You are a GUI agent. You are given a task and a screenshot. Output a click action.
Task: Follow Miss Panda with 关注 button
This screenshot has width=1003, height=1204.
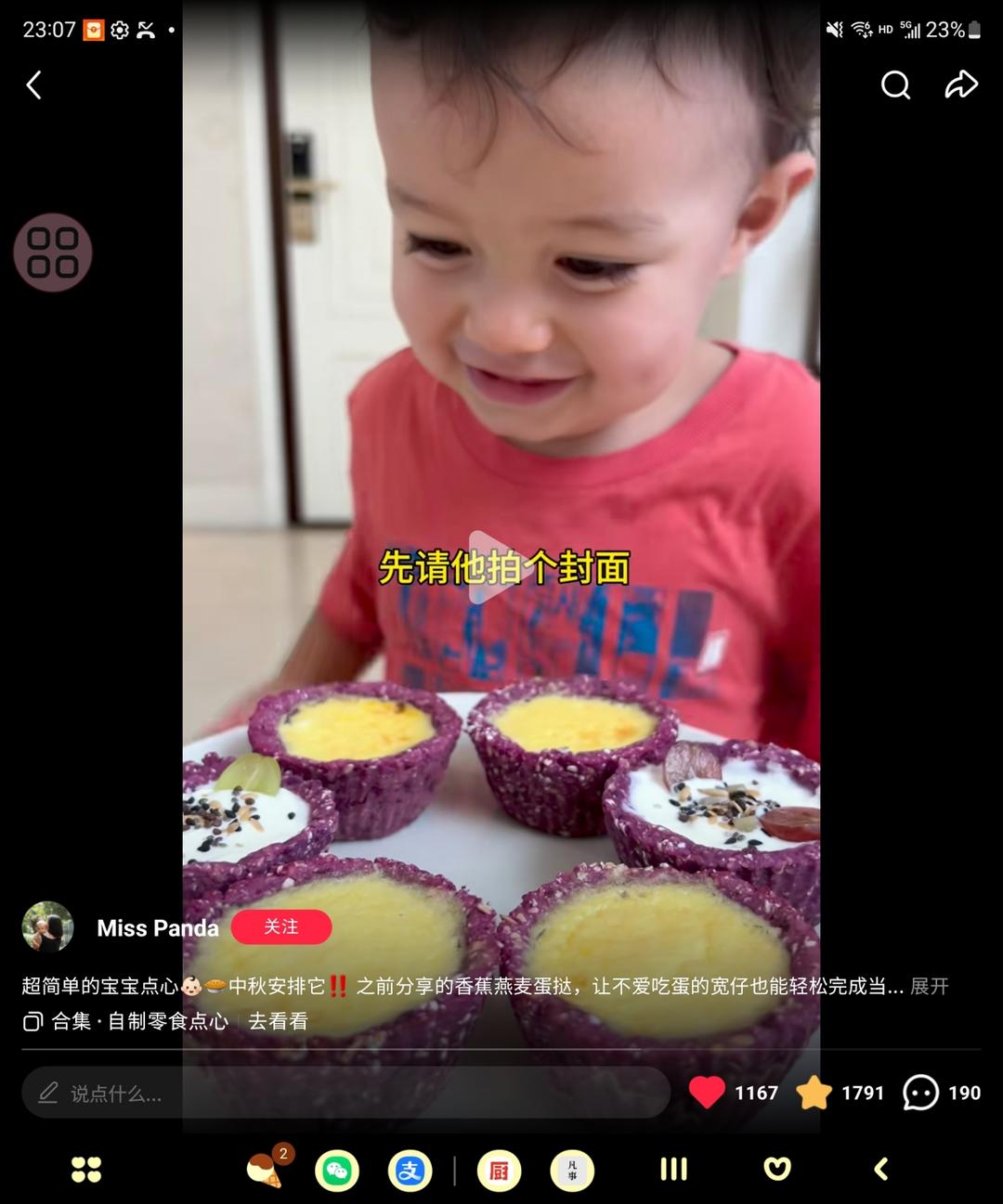tap(280, 926)
